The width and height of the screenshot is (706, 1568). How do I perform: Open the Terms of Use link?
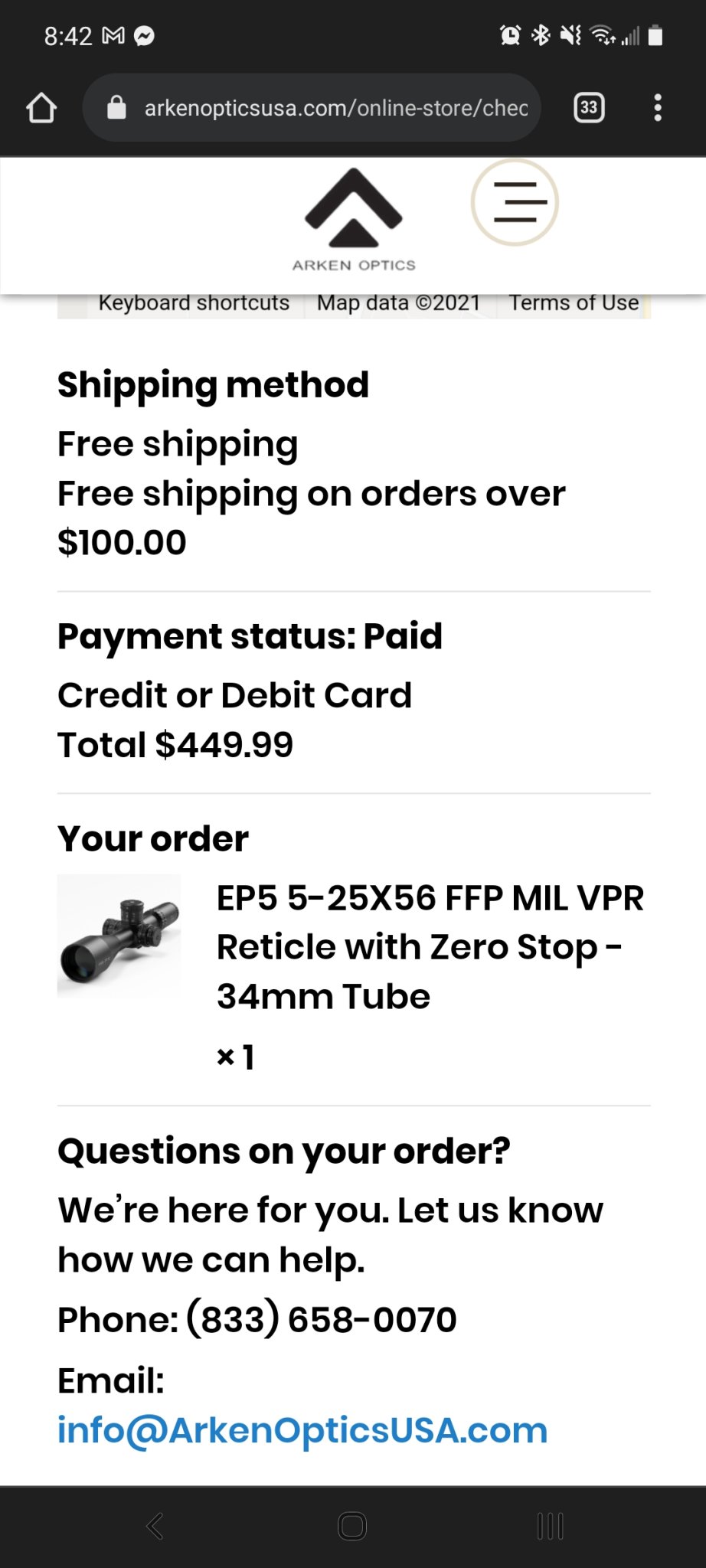click(x=574, y=304)
